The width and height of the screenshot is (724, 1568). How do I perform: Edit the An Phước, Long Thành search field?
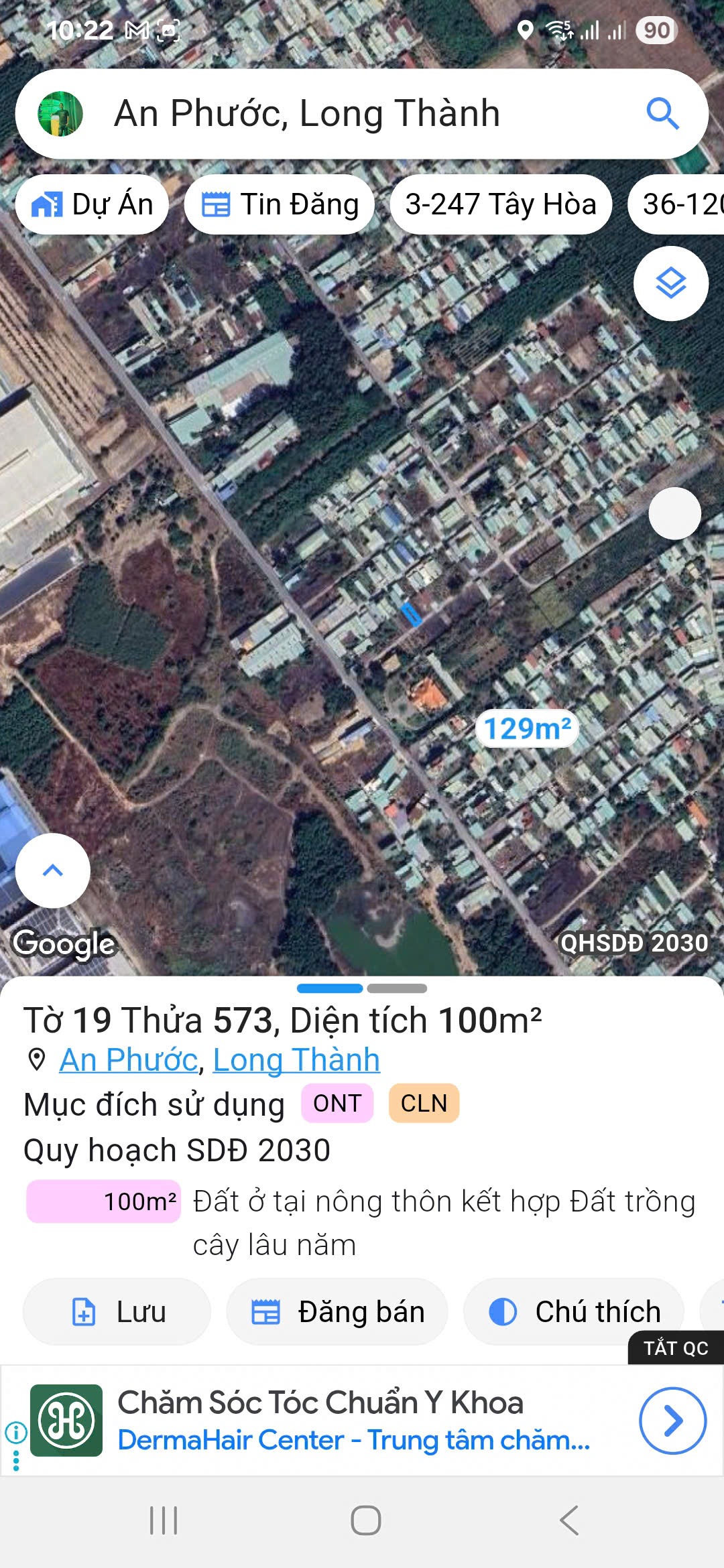(x=362, y=114)
